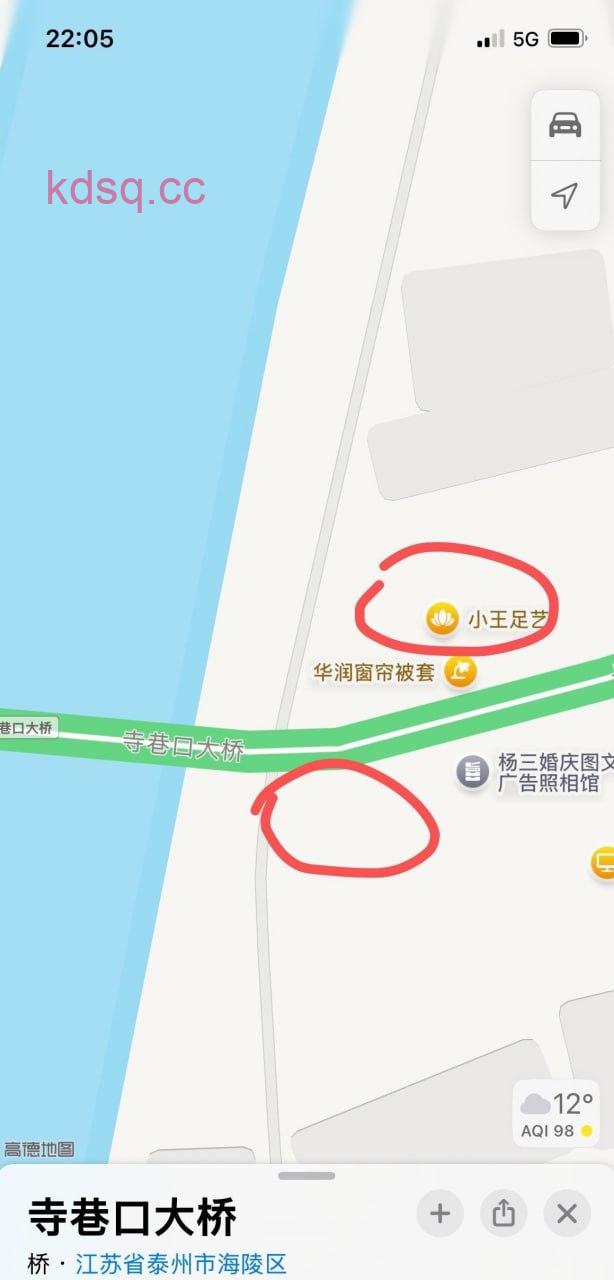614x1280 pixels.
Task: Select the 华润窗帘被套 point of interest
Action: pos(460,671)
